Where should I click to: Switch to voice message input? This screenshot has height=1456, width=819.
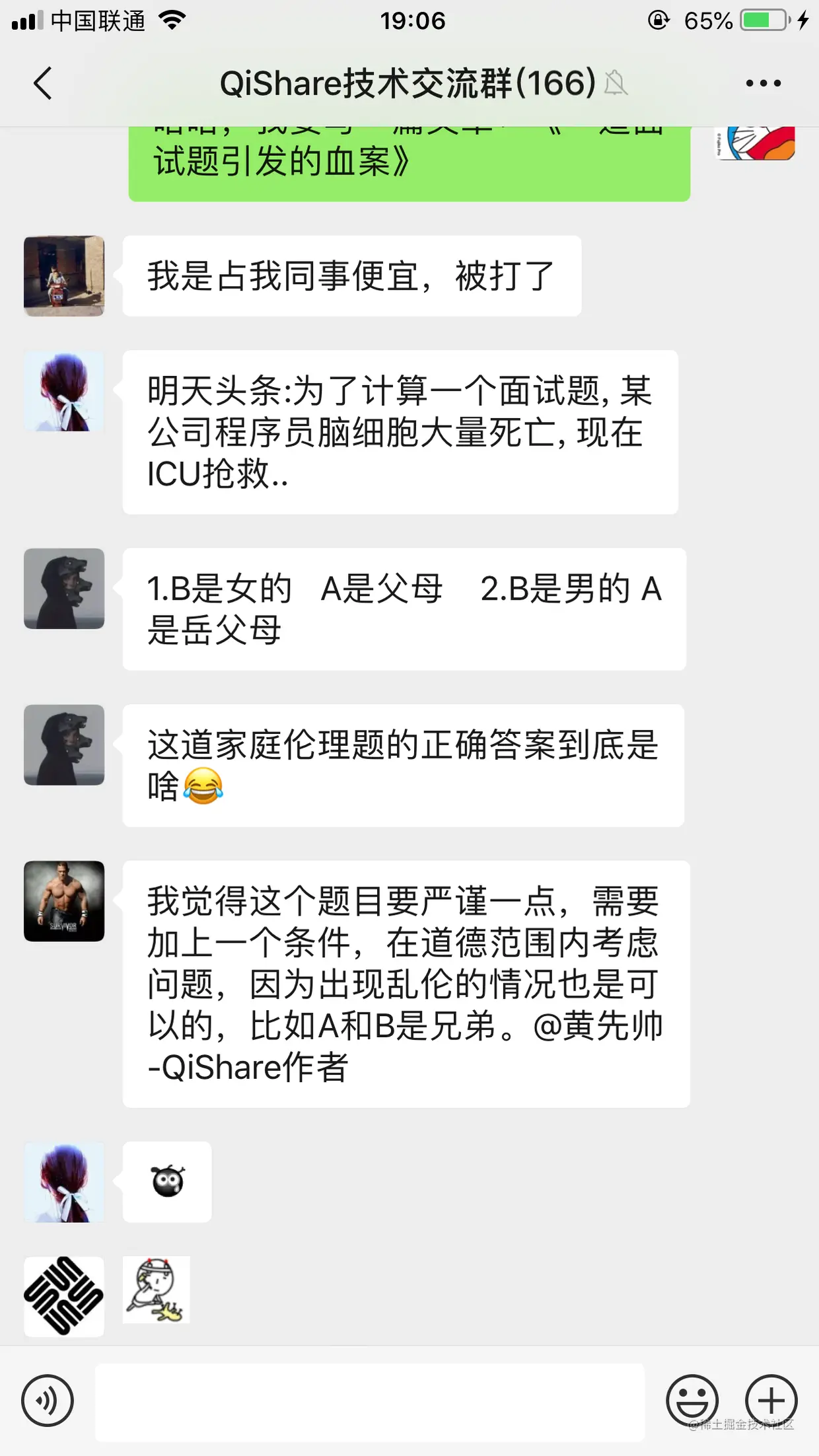(47, 1400)
